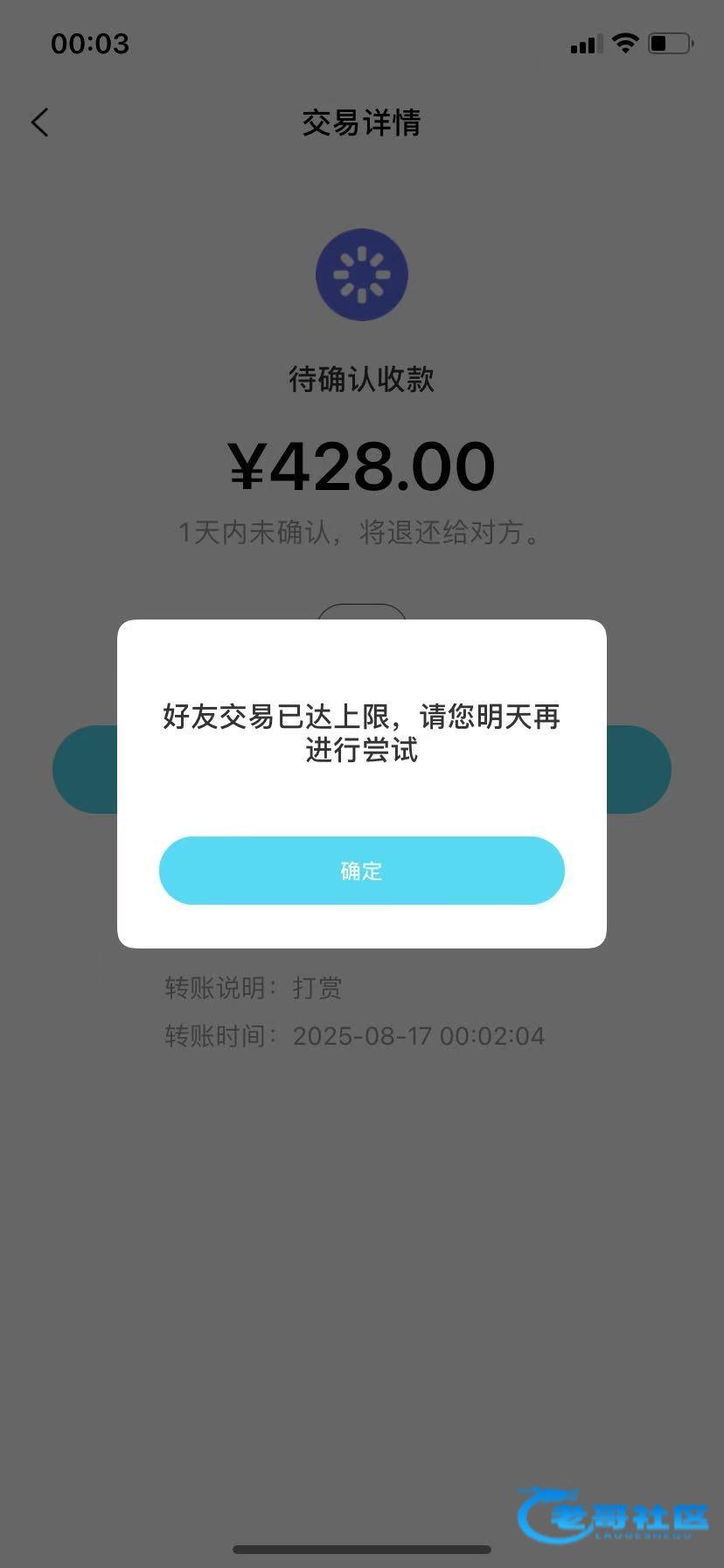Go back from 交易详情 page

coord(40,122)
